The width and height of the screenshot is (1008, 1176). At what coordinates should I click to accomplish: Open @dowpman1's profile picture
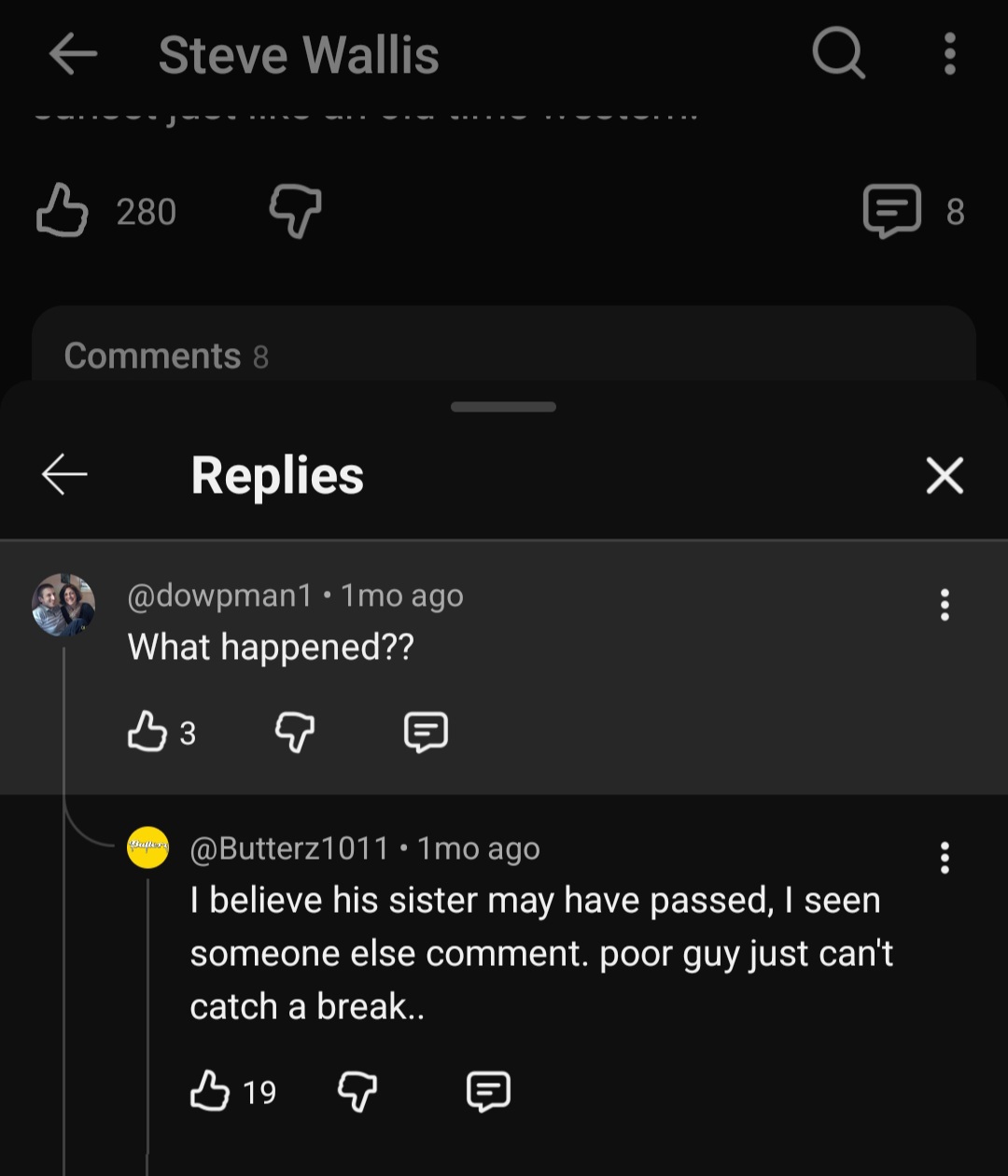click(63, 605)
